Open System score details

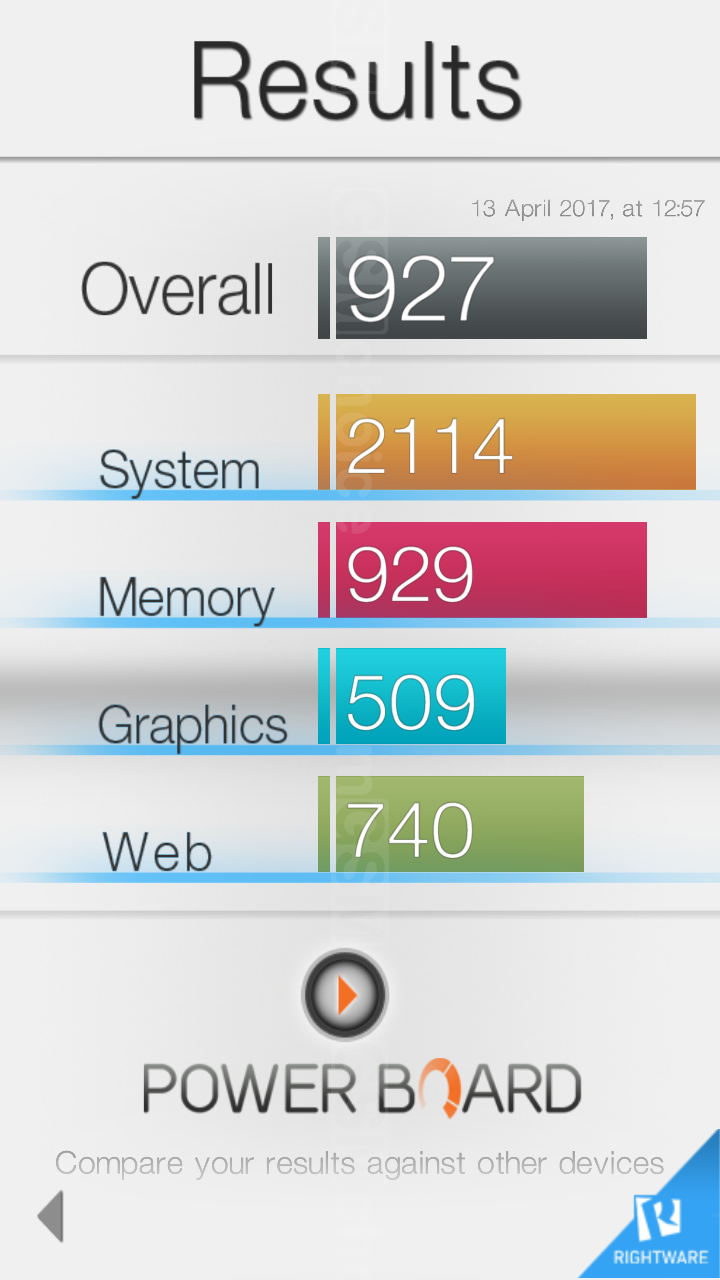[507, 443]
